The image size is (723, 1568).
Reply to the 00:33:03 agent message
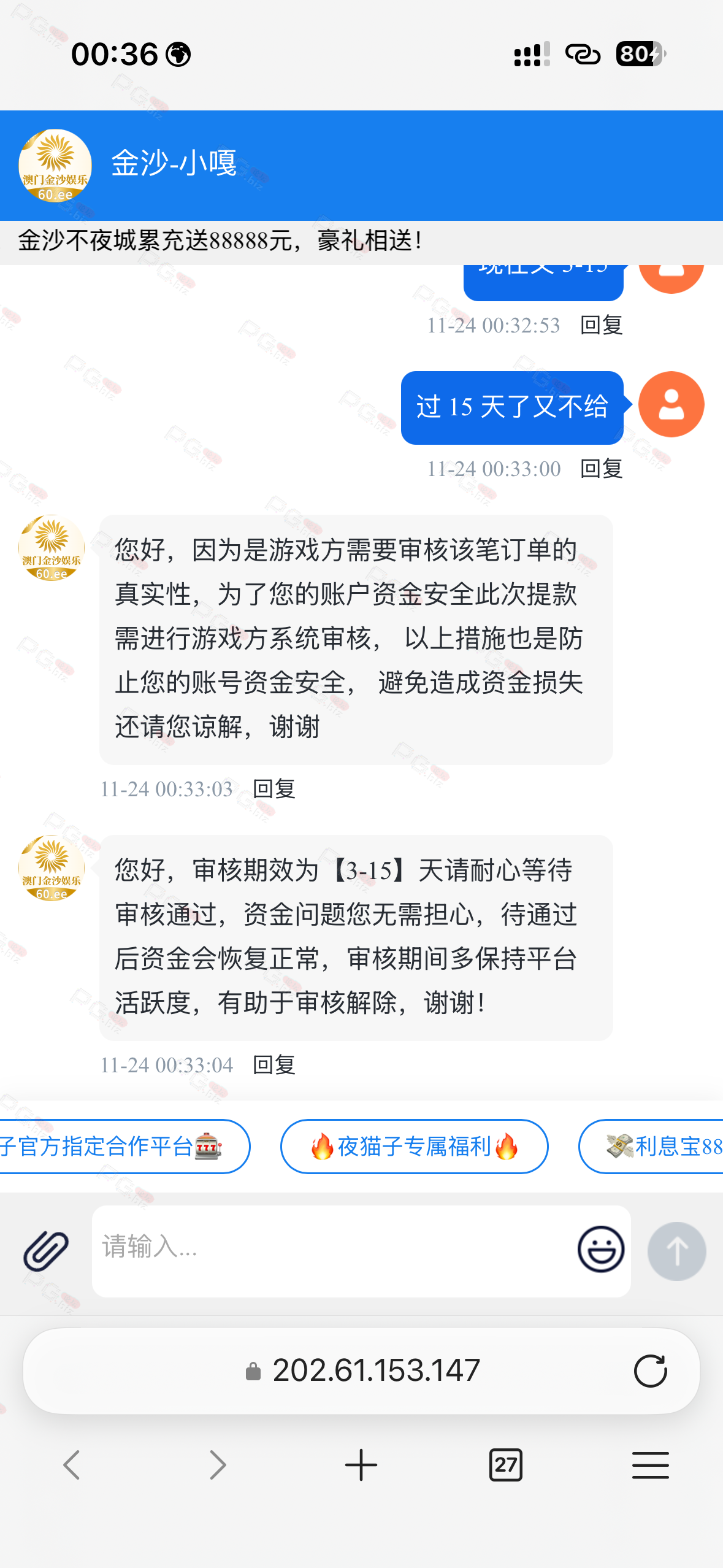tap(274, 789)
